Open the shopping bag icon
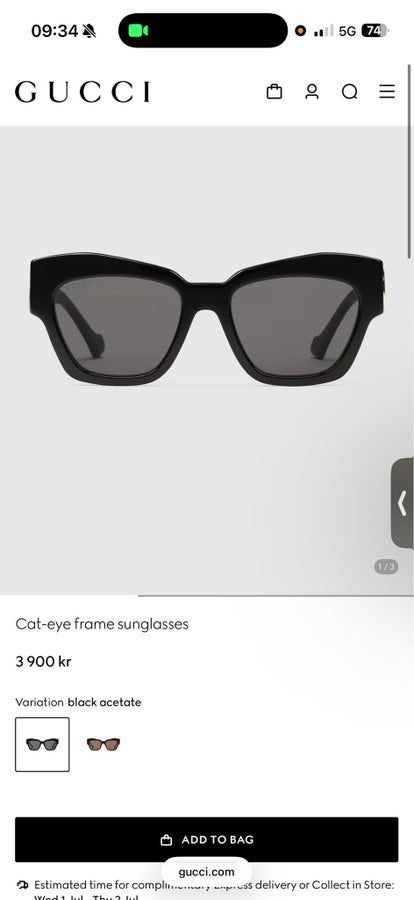 coord(274,92)
